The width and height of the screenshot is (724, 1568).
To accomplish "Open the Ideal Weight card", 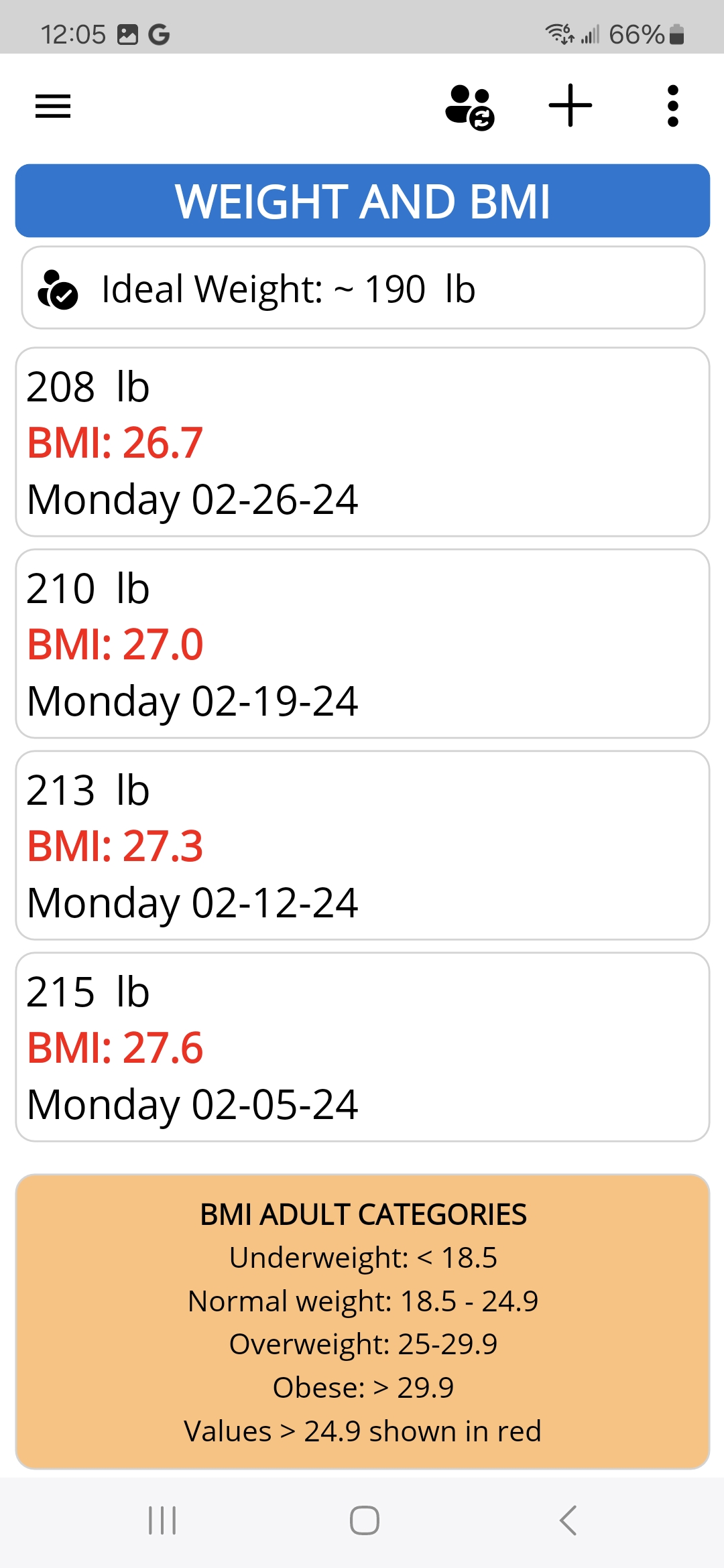I will (x=363, y=288).
